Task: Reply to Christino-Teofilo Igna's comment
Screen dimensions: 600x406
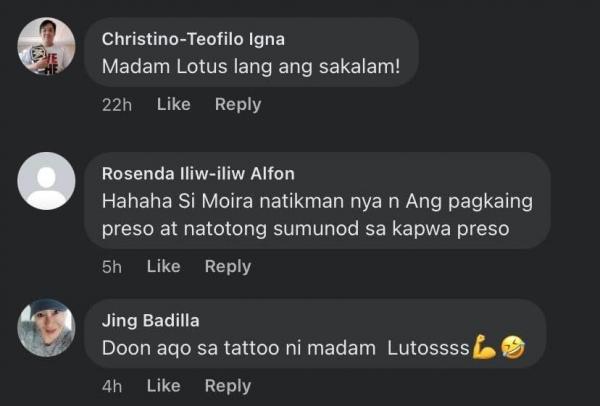Action: pyautogui.click(x=237, y=104)
